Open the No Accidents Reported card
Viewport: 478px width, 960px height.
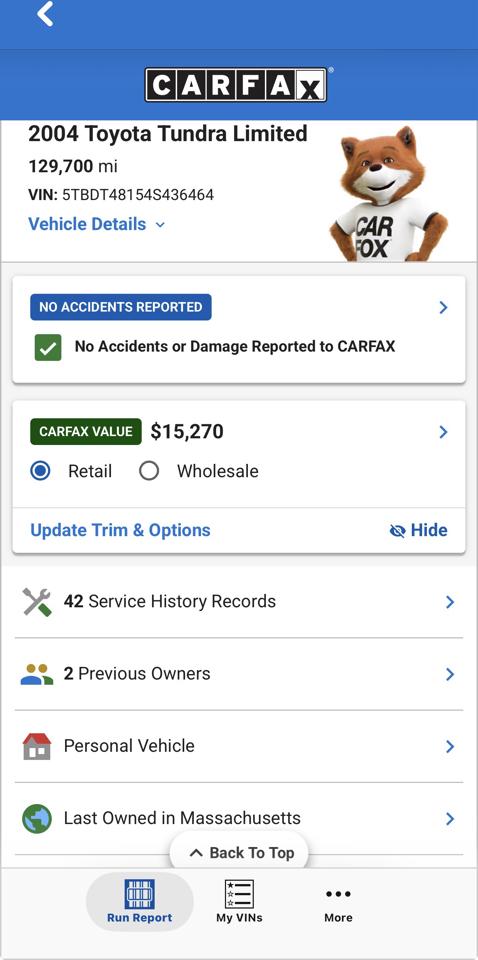click(239, 329)
